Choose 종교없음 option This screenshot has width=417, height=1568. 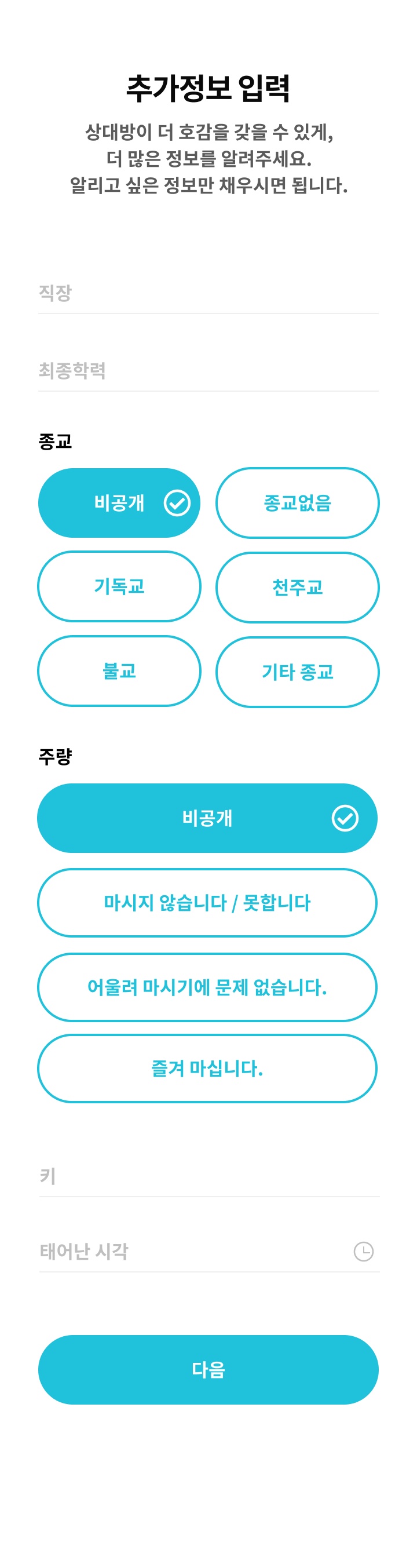coord(297,504)
